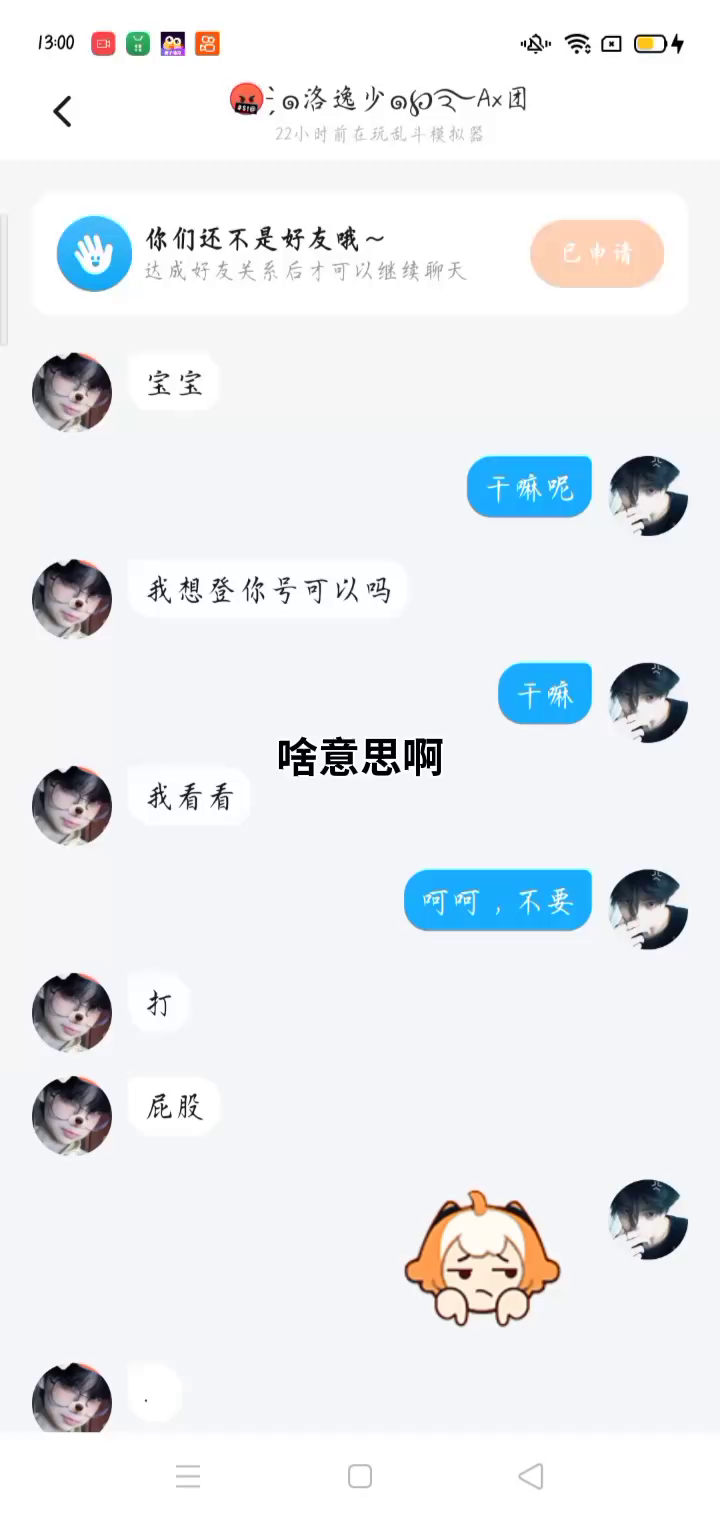Tap my avatar next to 干嘛呢
This screenshot has width=720, height=1520.
click(x=649, y=496)
